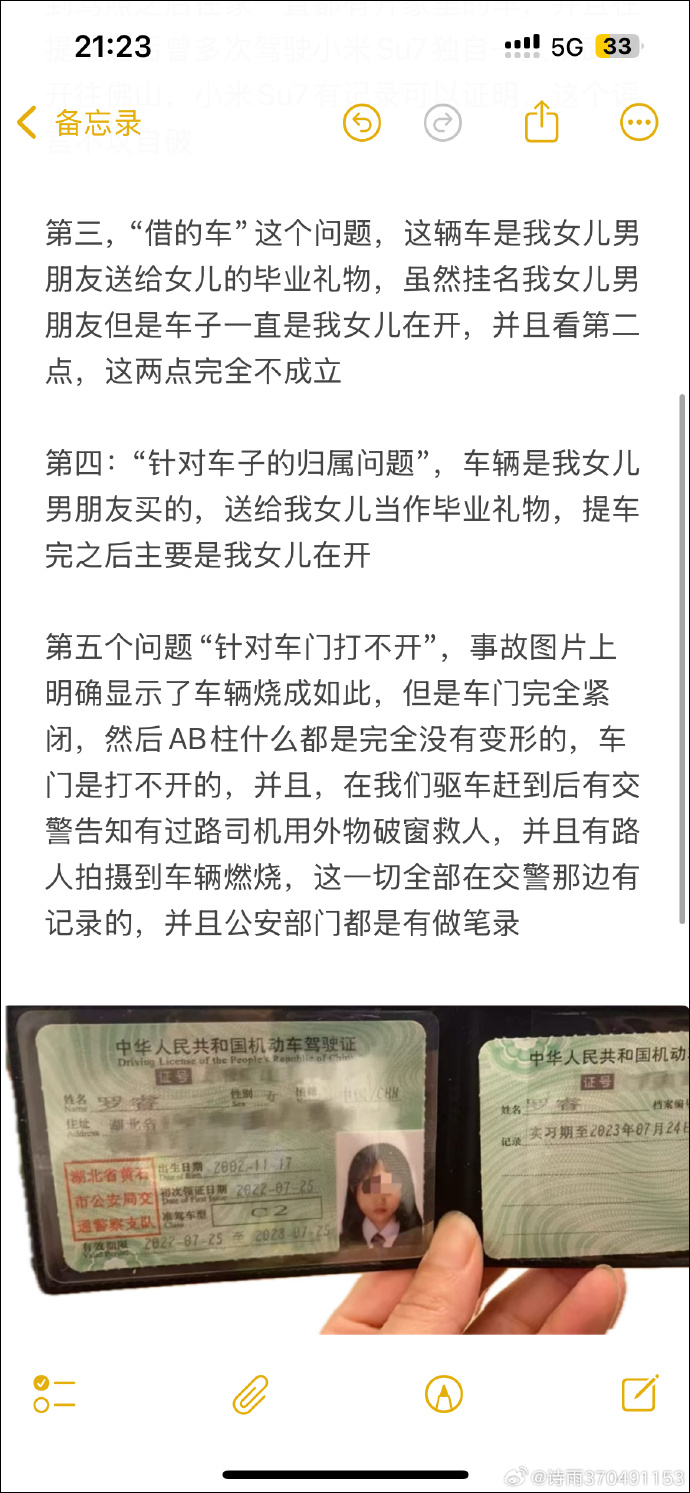Tap the redo arrow icon
690x1493 pixels.
[x=443, y=124]
